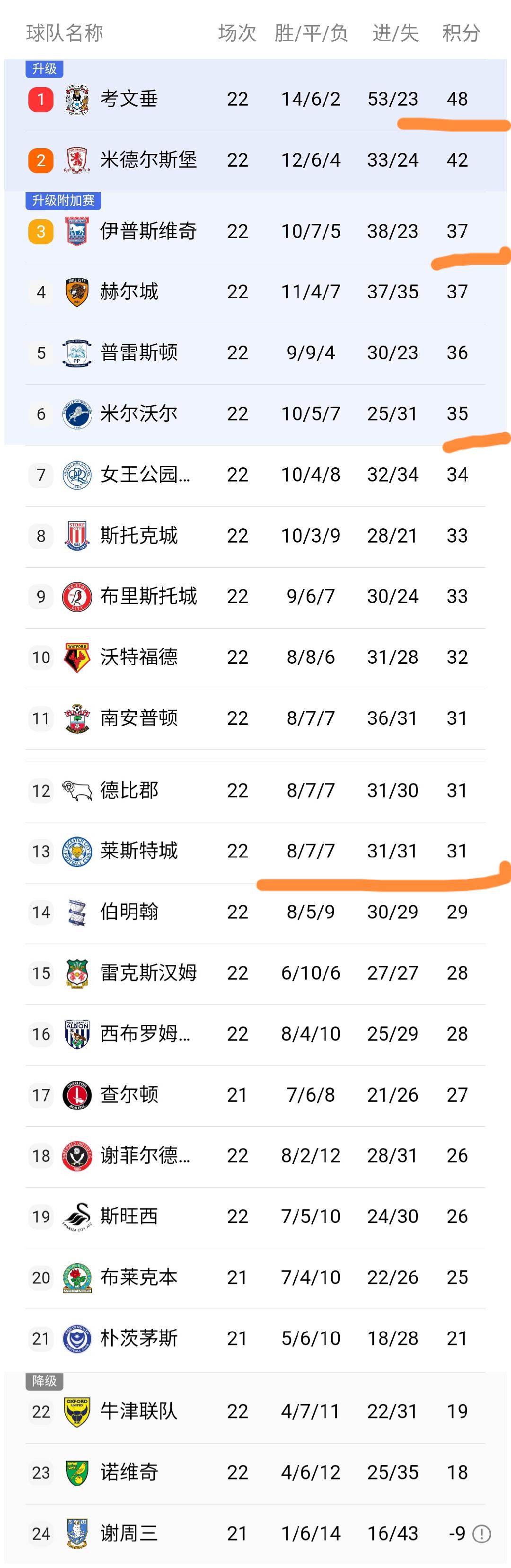Open the 斯托克城 team row
The height and width of the screenshot is (1568, 511).
(139, 535)
